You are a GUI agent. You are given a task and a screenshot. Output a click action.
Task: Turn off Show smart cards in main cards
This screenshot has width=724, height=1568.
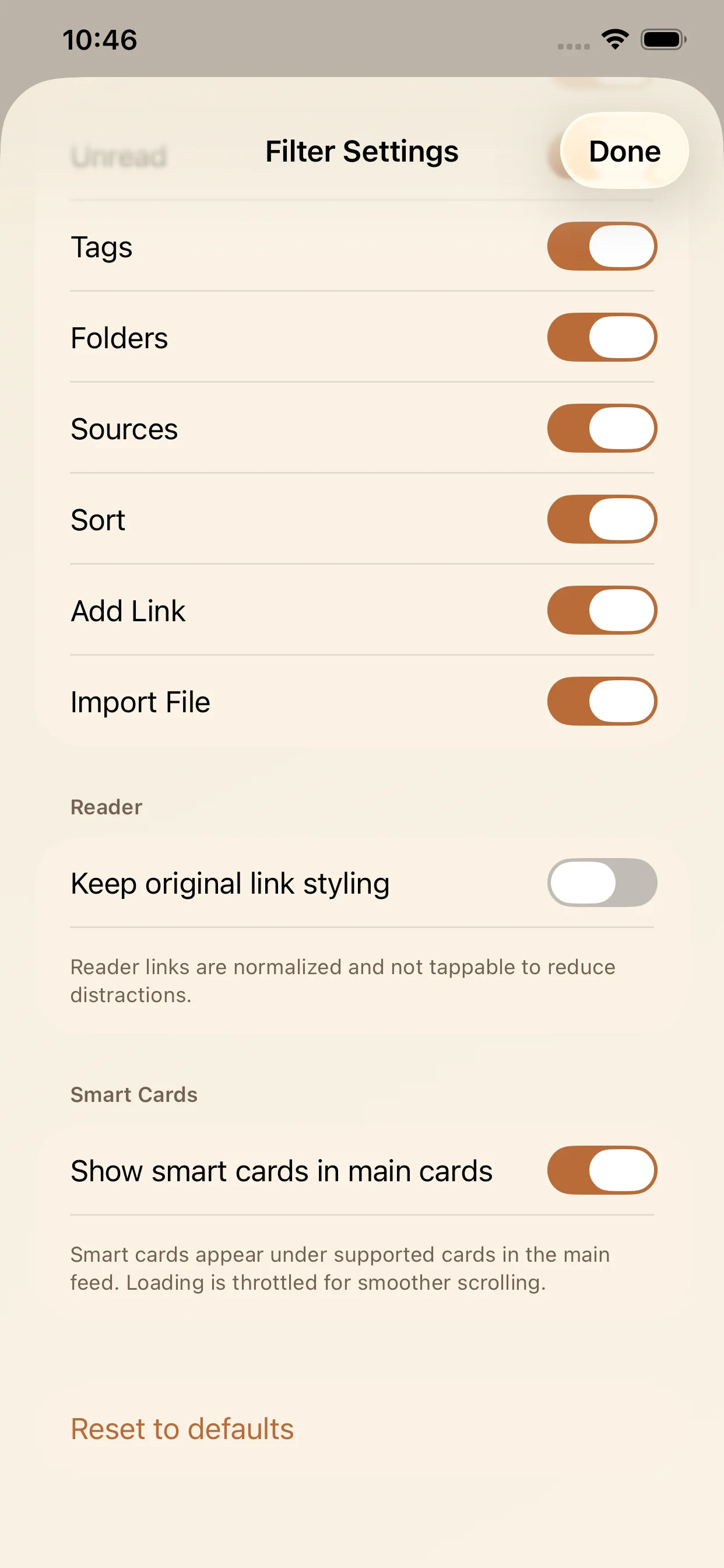click(601, 1170)
